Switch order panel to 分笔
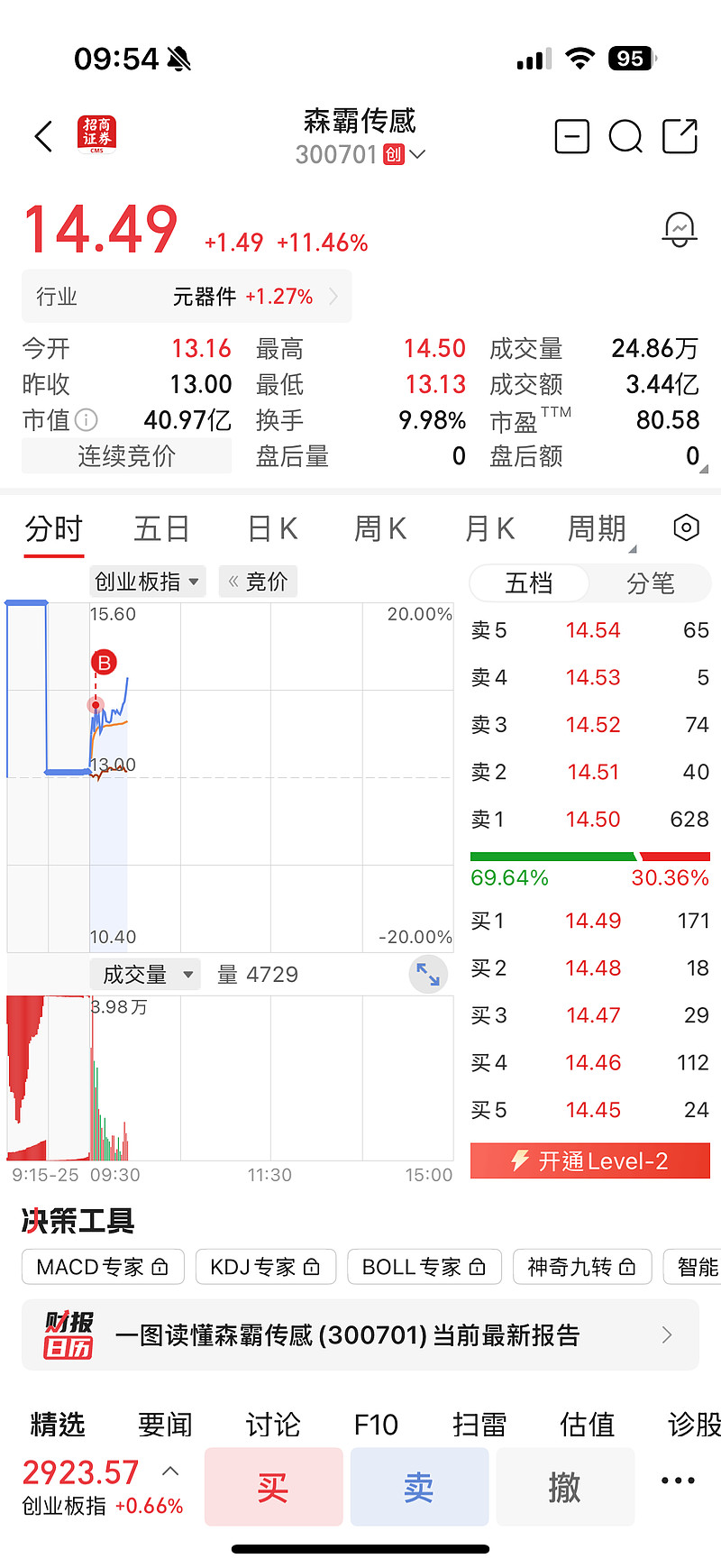 650,583
